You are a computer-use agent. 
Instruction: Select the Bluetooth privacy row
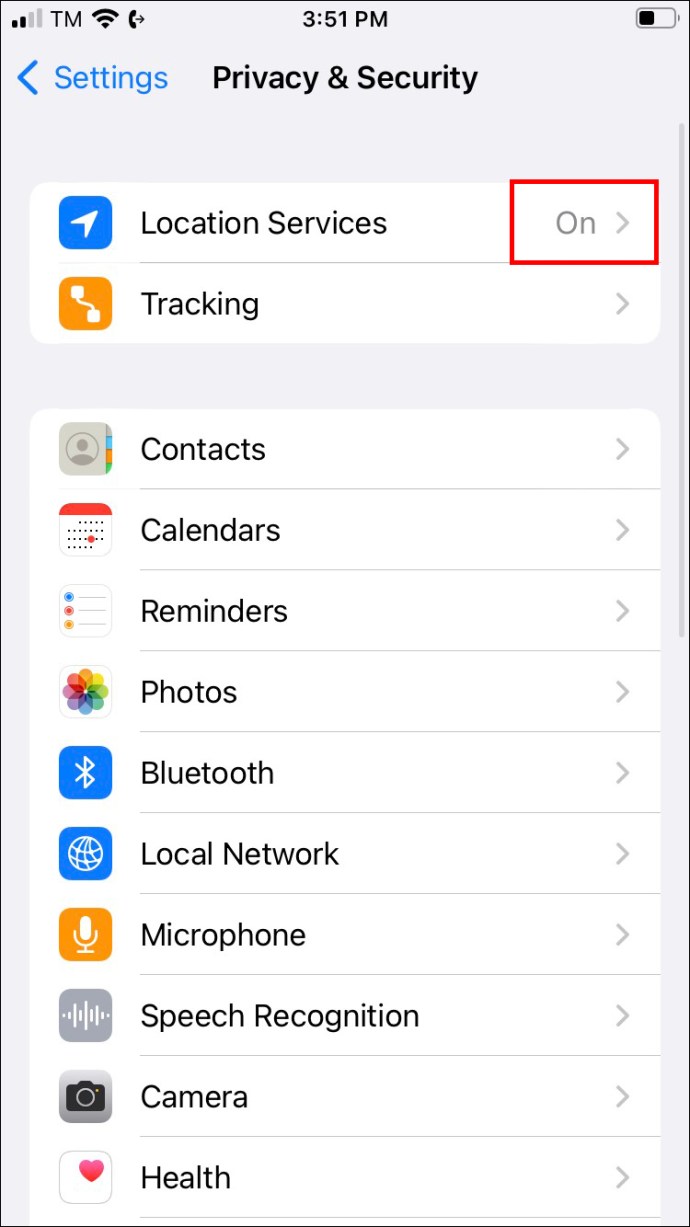[344, 773]
